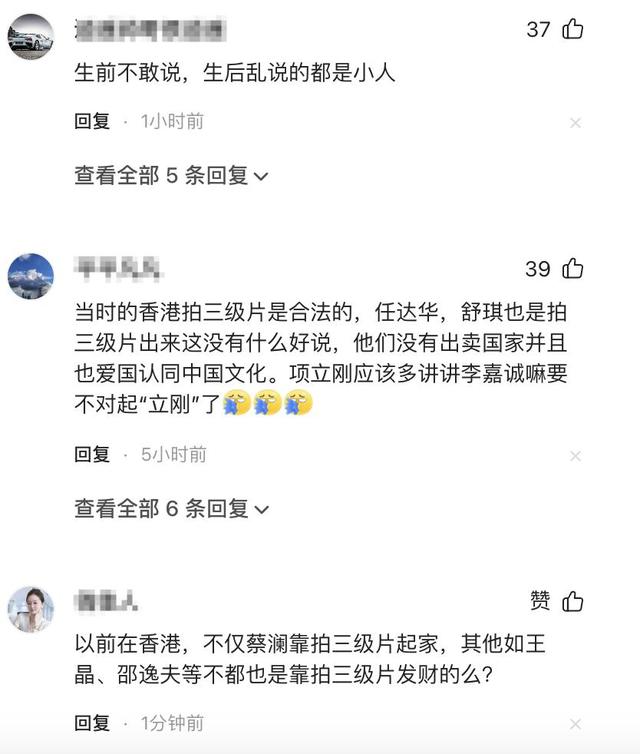This screenshot has width=640, height=754.
Task: Open the woman avatar commenter's profile
Action: pos(30,608)
